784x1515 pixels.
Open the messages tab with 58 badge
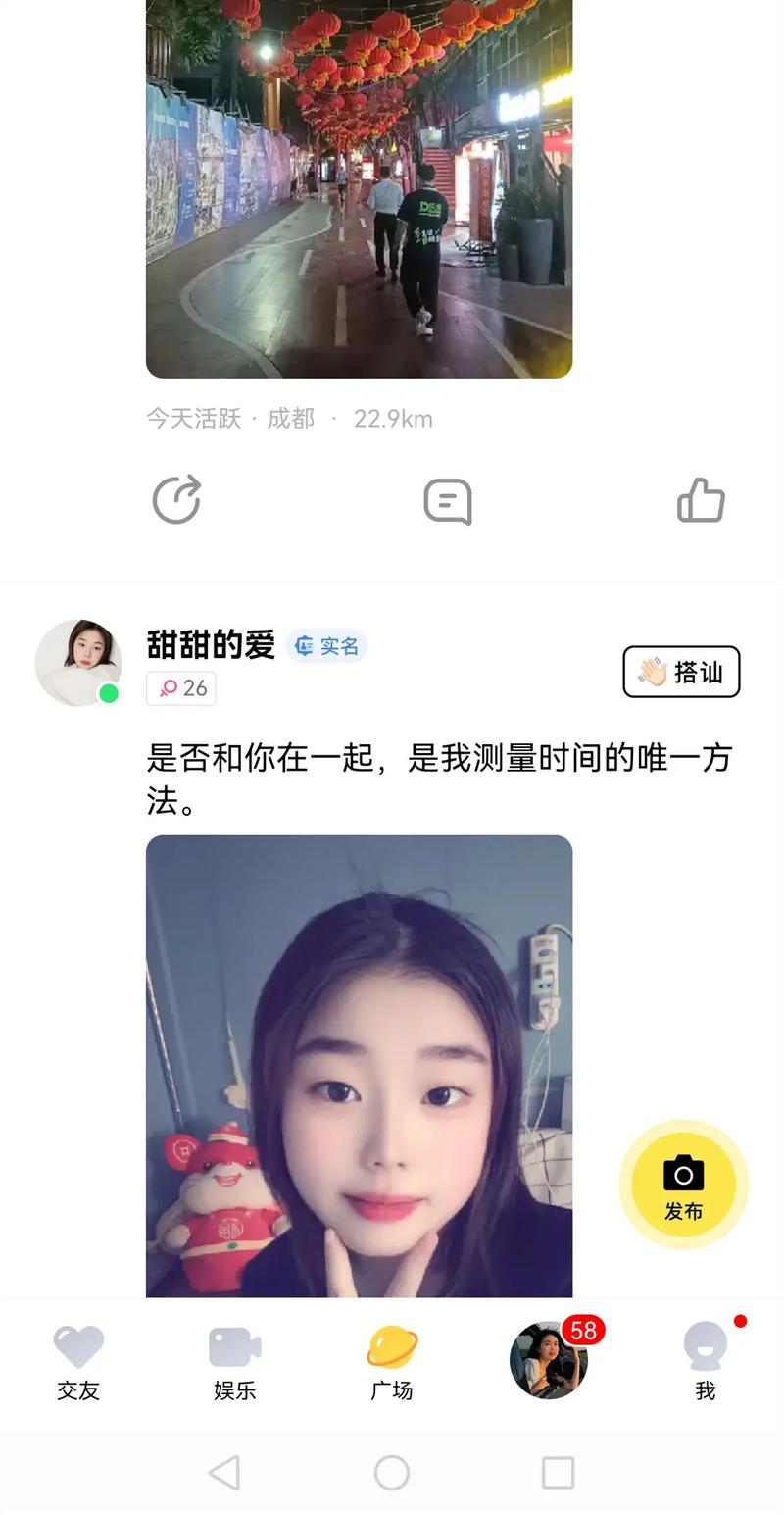tap(549, 1359)
